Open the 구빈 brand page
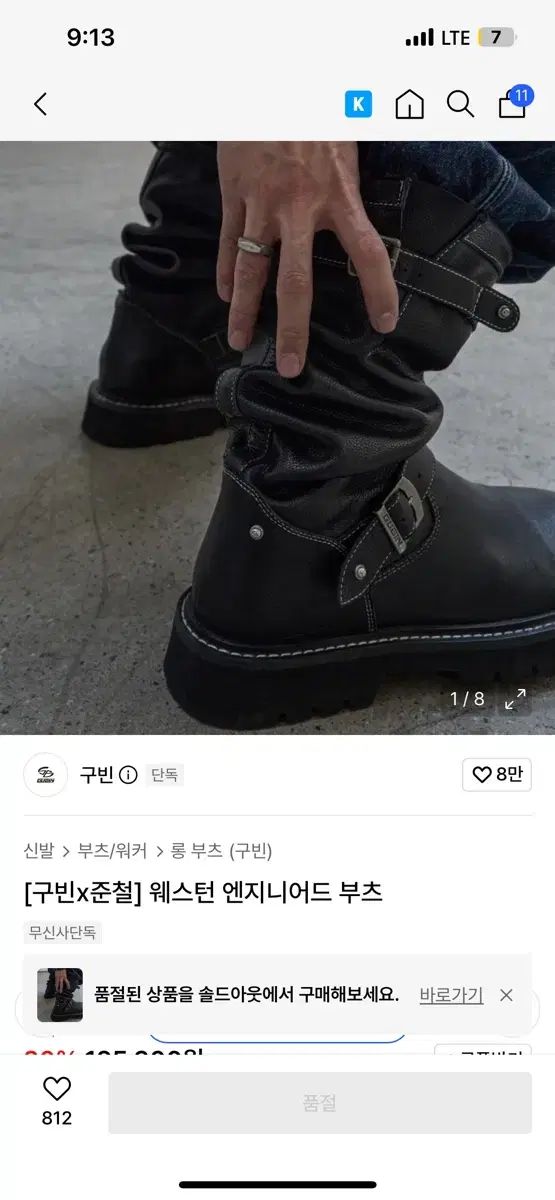This screenshot has width=555, height=1200. pyautogui.click(x=97, y=775)
